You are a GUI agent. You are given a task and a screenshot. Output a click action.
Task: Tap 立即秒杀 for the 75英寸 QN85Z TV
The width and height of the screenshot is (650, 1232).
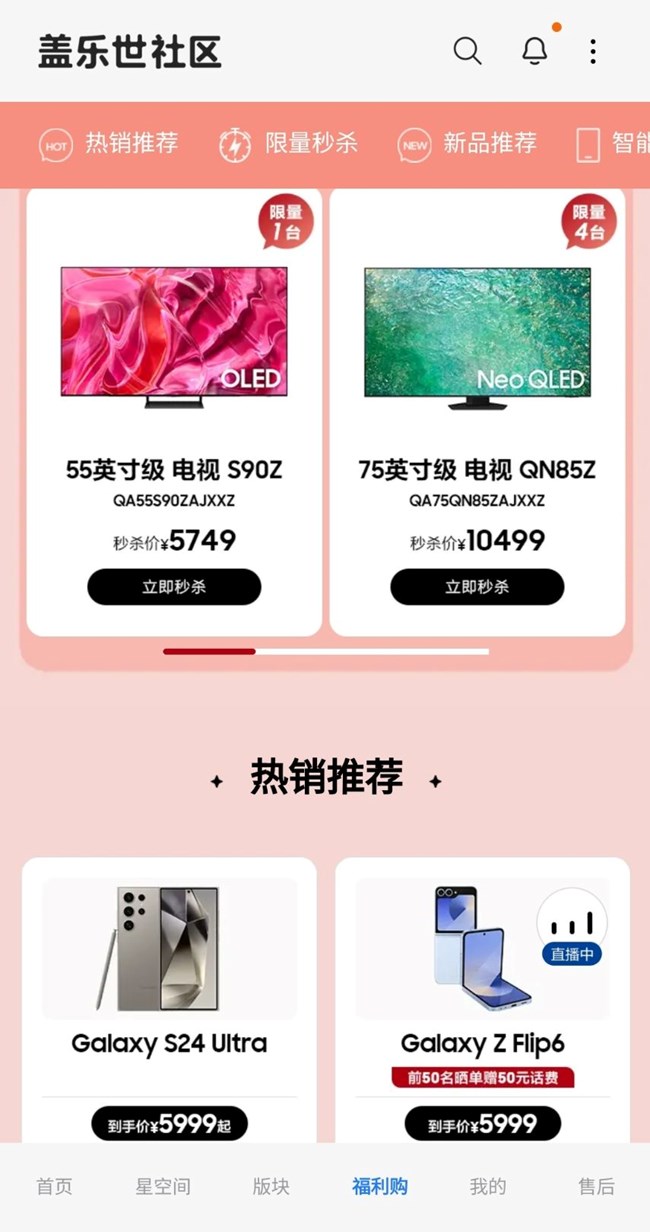click(x=477, y=587)
